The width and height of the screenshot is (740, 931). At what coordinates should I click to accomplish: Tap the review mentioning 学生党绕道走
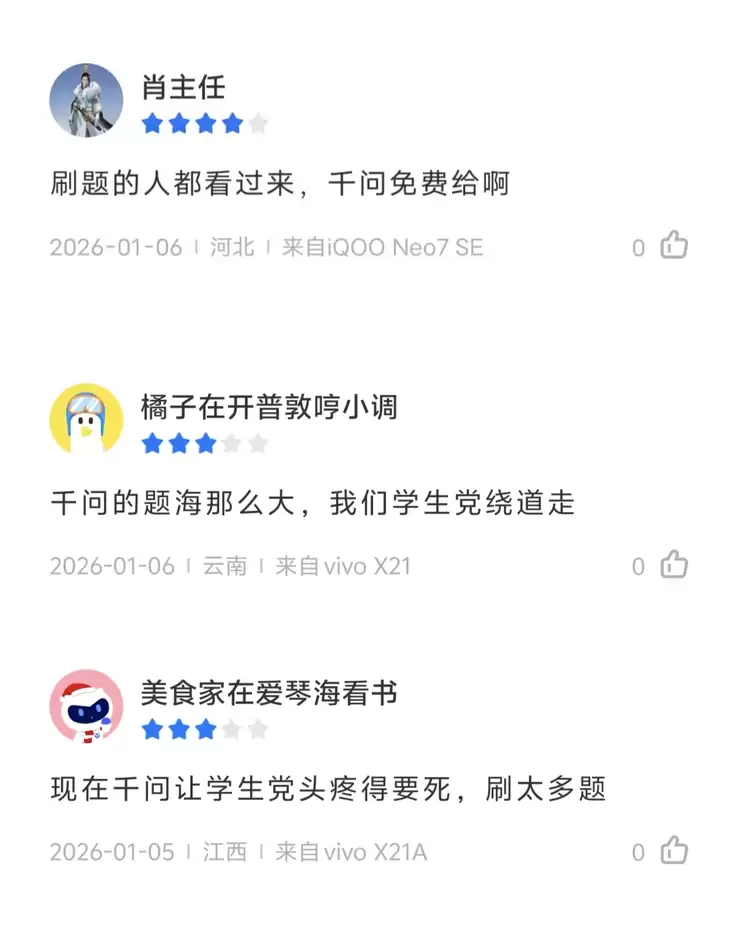310,503
